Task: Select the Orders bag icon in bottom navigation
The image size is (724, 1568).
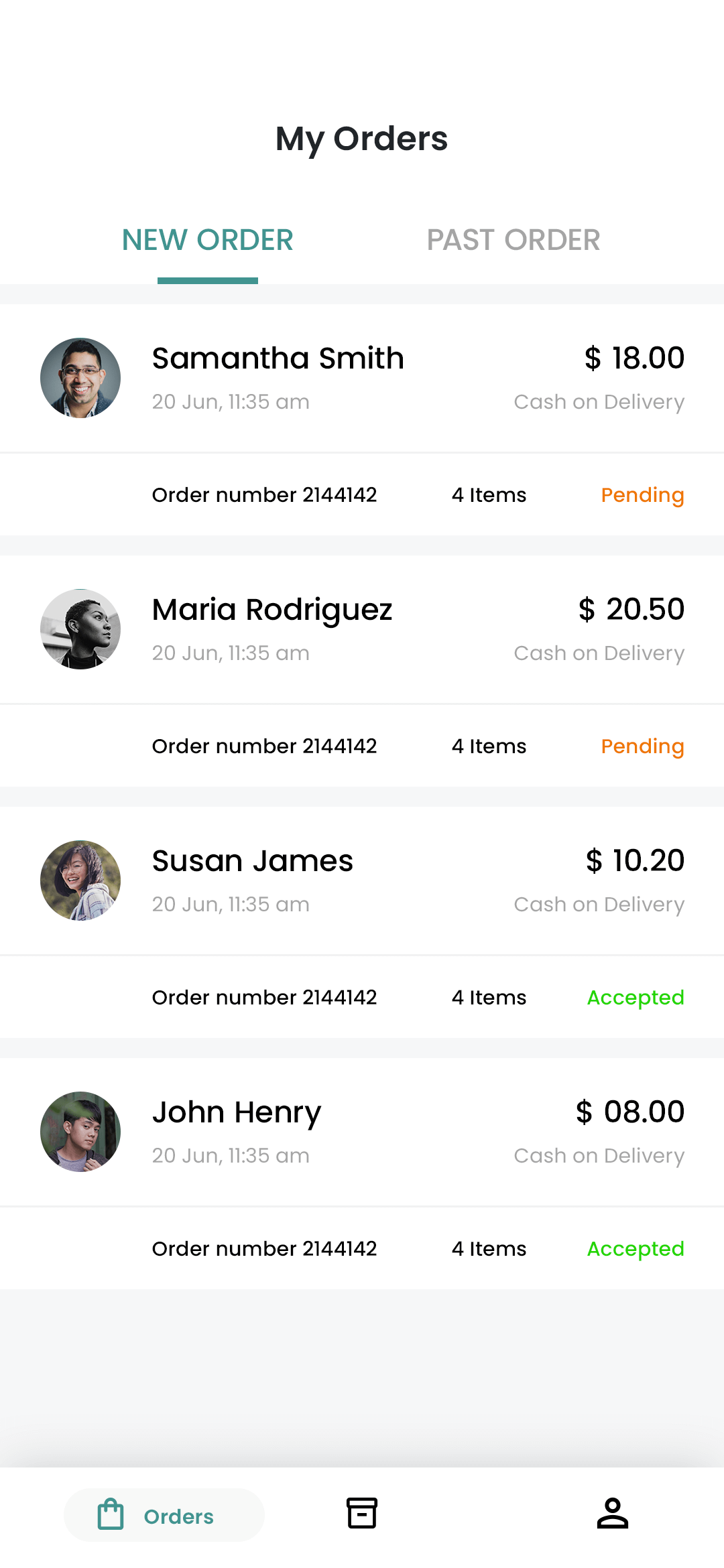Action: [x=111, y=1516]
